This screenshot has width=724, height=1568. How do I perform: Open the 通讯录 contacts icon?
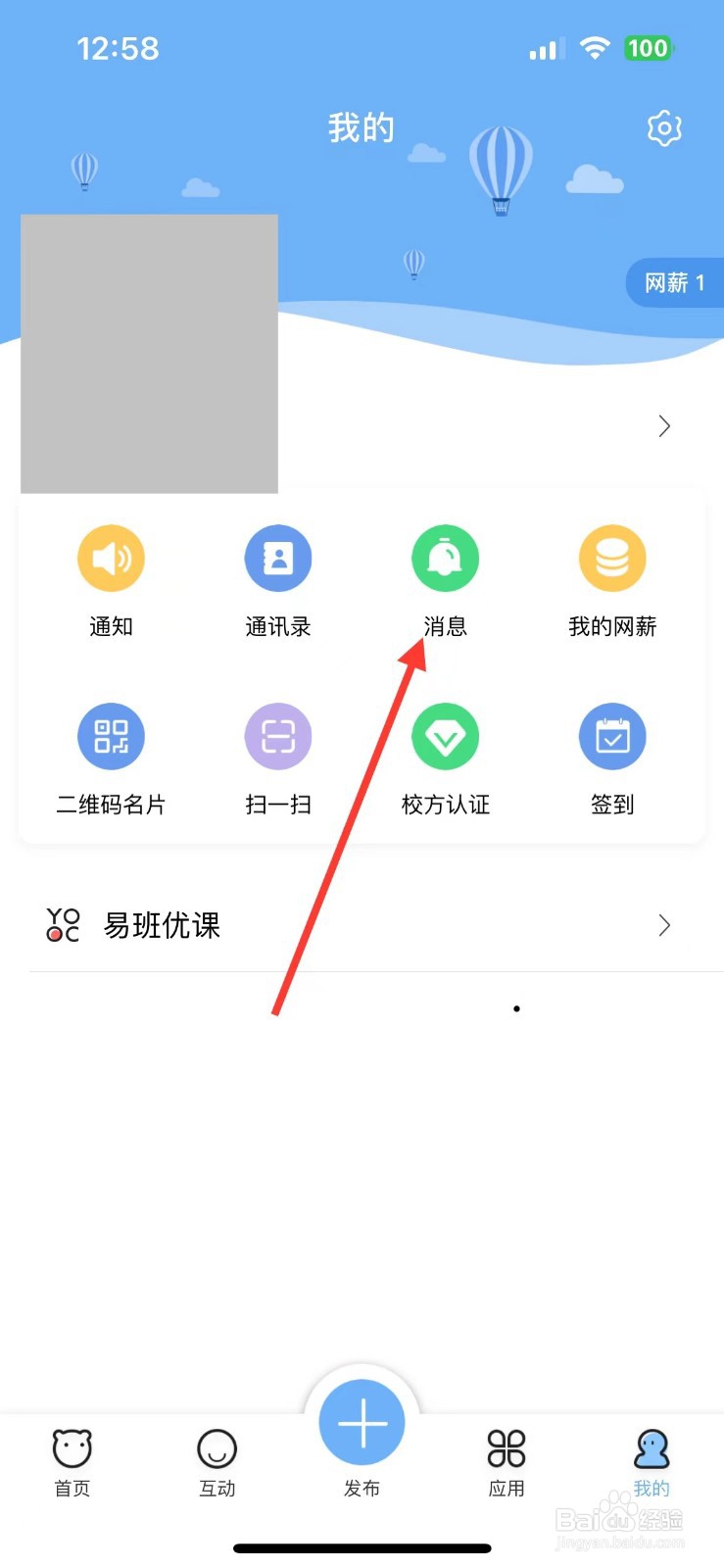click(x=277, y=558)
